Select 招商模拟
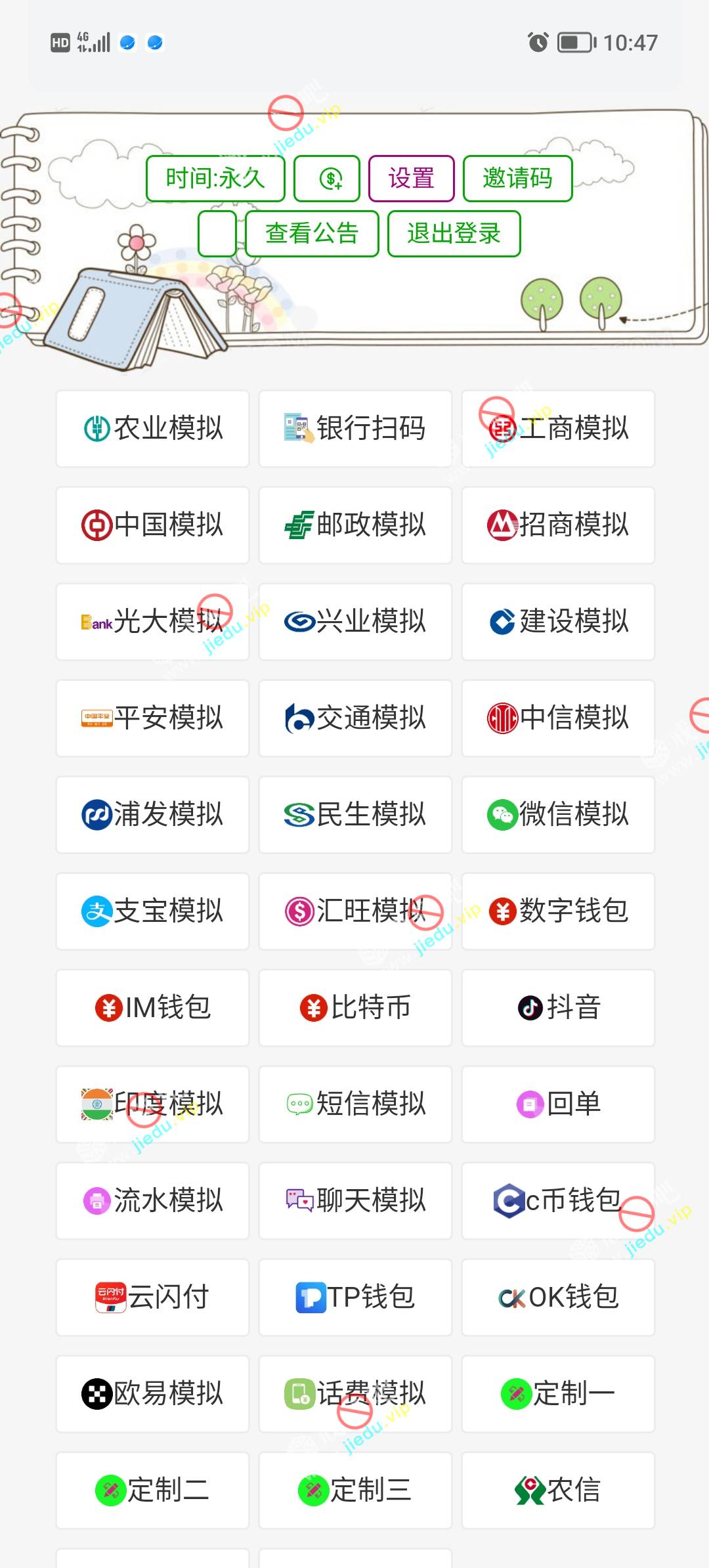The image size is (709, 1568). [x=558, y=525]
